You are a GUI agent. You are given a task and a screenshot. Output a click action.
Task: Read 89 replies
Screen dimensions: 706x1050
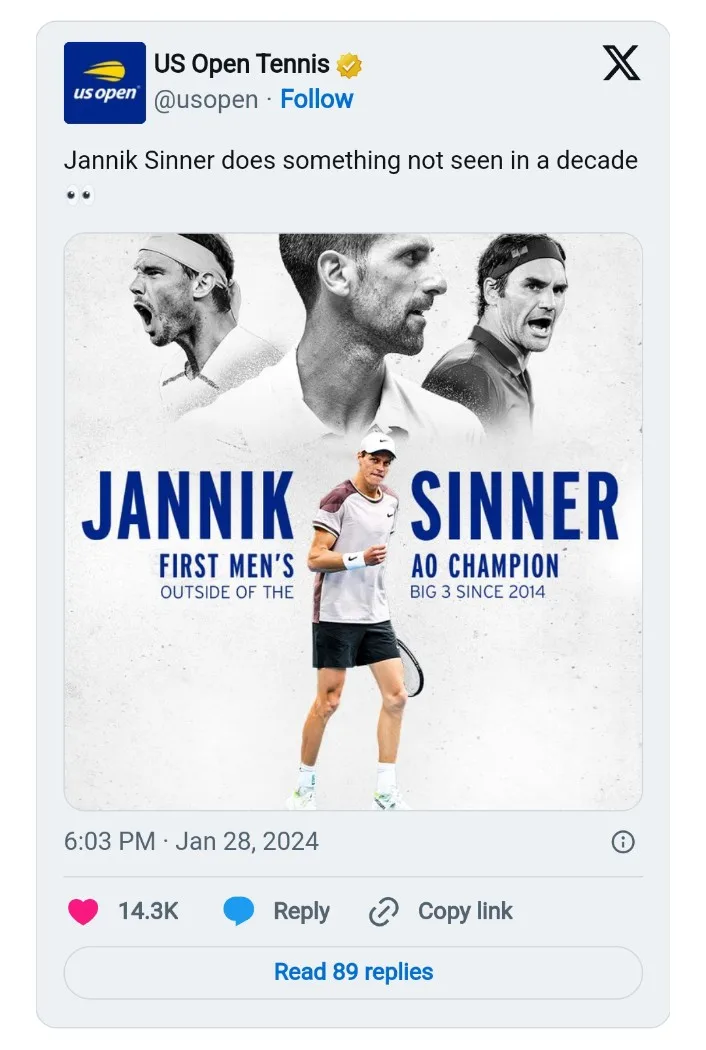[x=353, y=972]
